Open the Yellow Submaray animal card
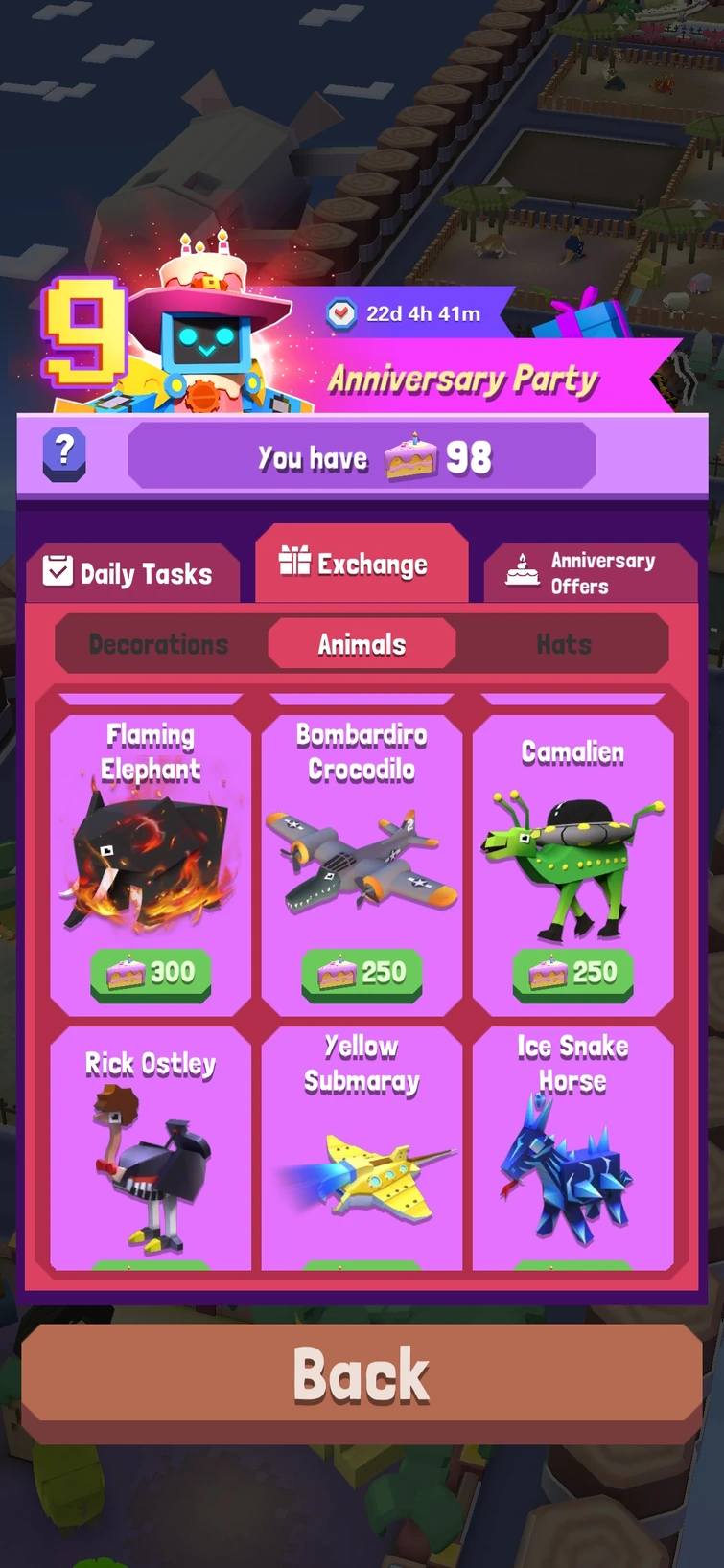Viewport: 724px width, 1568px height. click(362, 1150)
